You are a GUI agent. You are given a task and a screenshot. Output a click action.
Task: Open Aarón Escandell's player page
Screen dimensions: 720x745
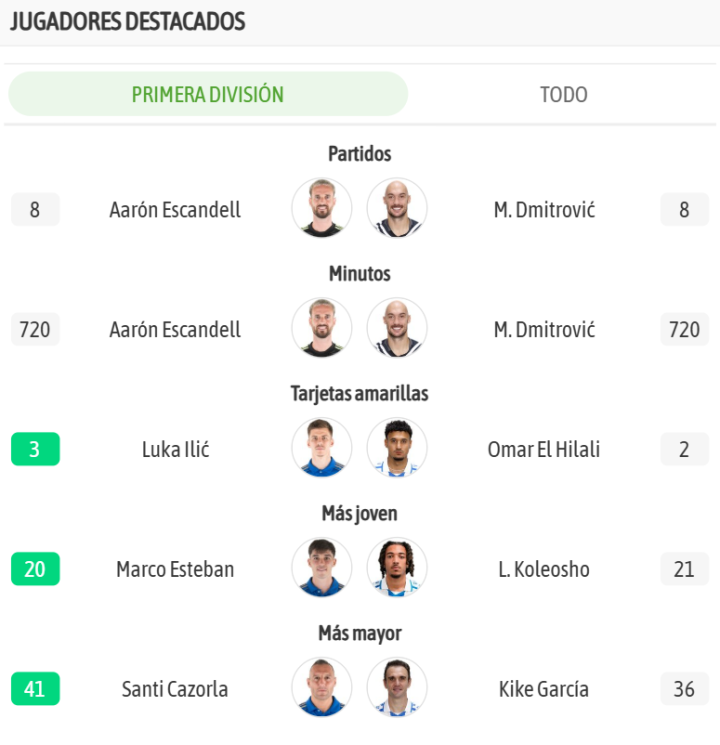(174, 209)
